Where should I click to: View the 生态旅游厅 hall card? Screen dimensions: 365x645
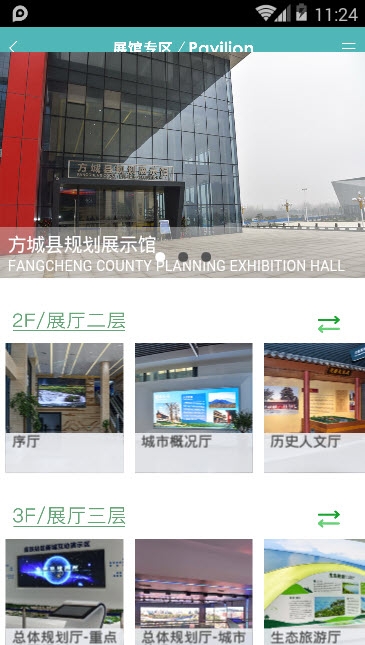(x=314, y=592)
